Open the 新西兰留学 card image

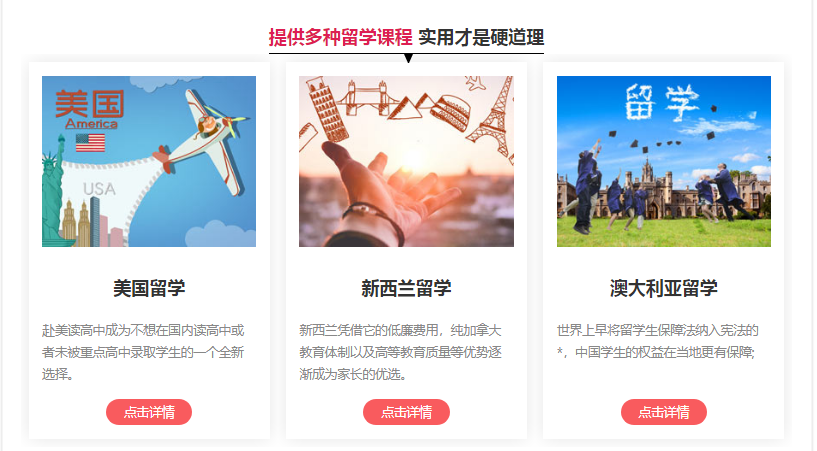(x=406, y=161)
